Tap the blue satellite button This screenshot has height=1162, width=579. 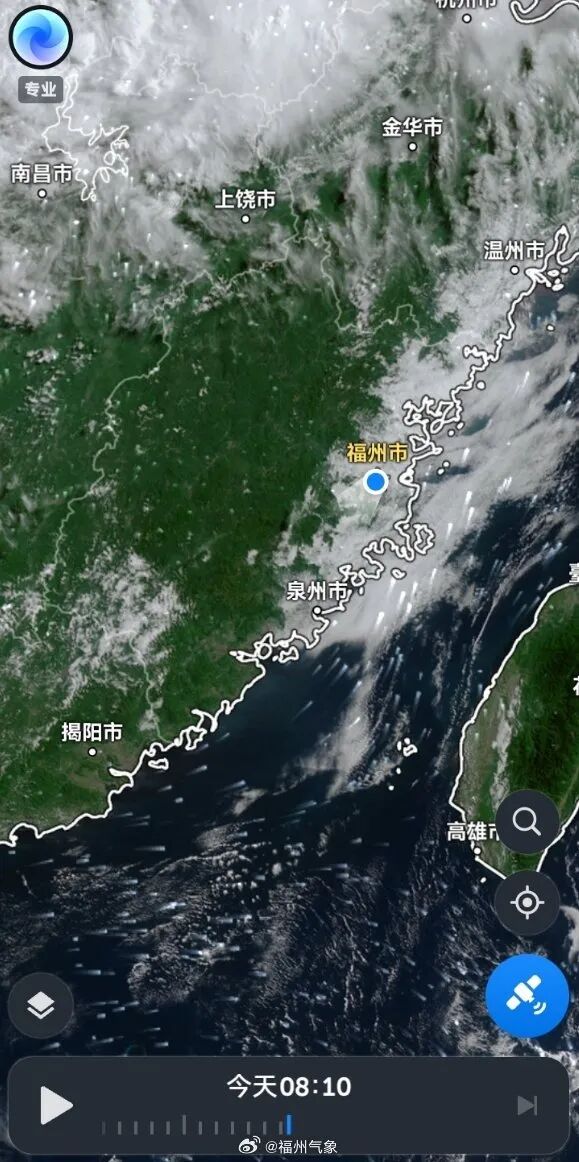[x=527, y=995]
